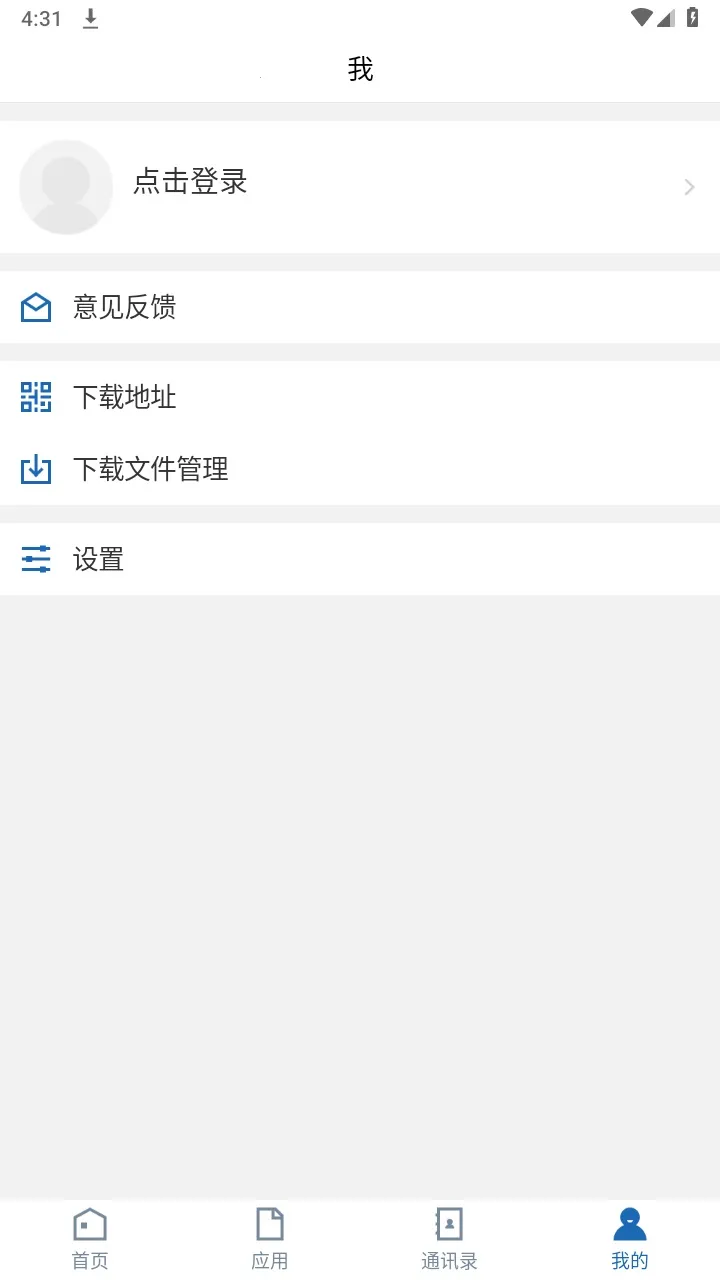Select the 我的 tab
Viewport: 720px width, 1280px height.
click(630, 1238)
